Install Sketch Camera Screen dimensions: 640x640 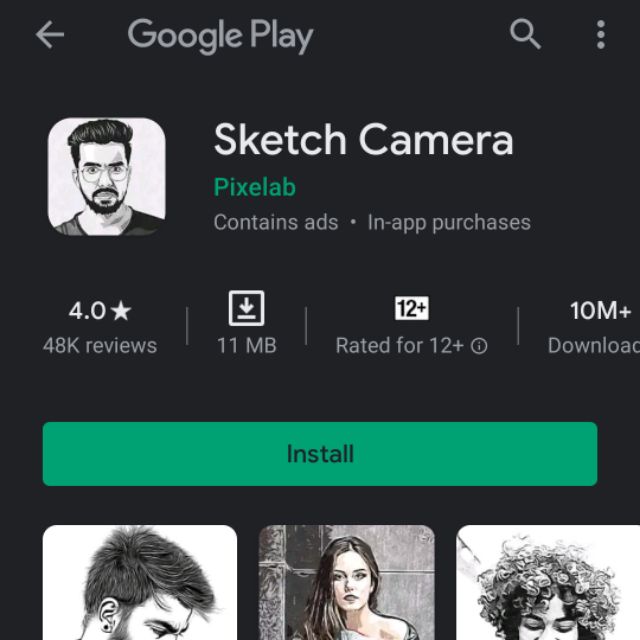click(x=320, y=454)
